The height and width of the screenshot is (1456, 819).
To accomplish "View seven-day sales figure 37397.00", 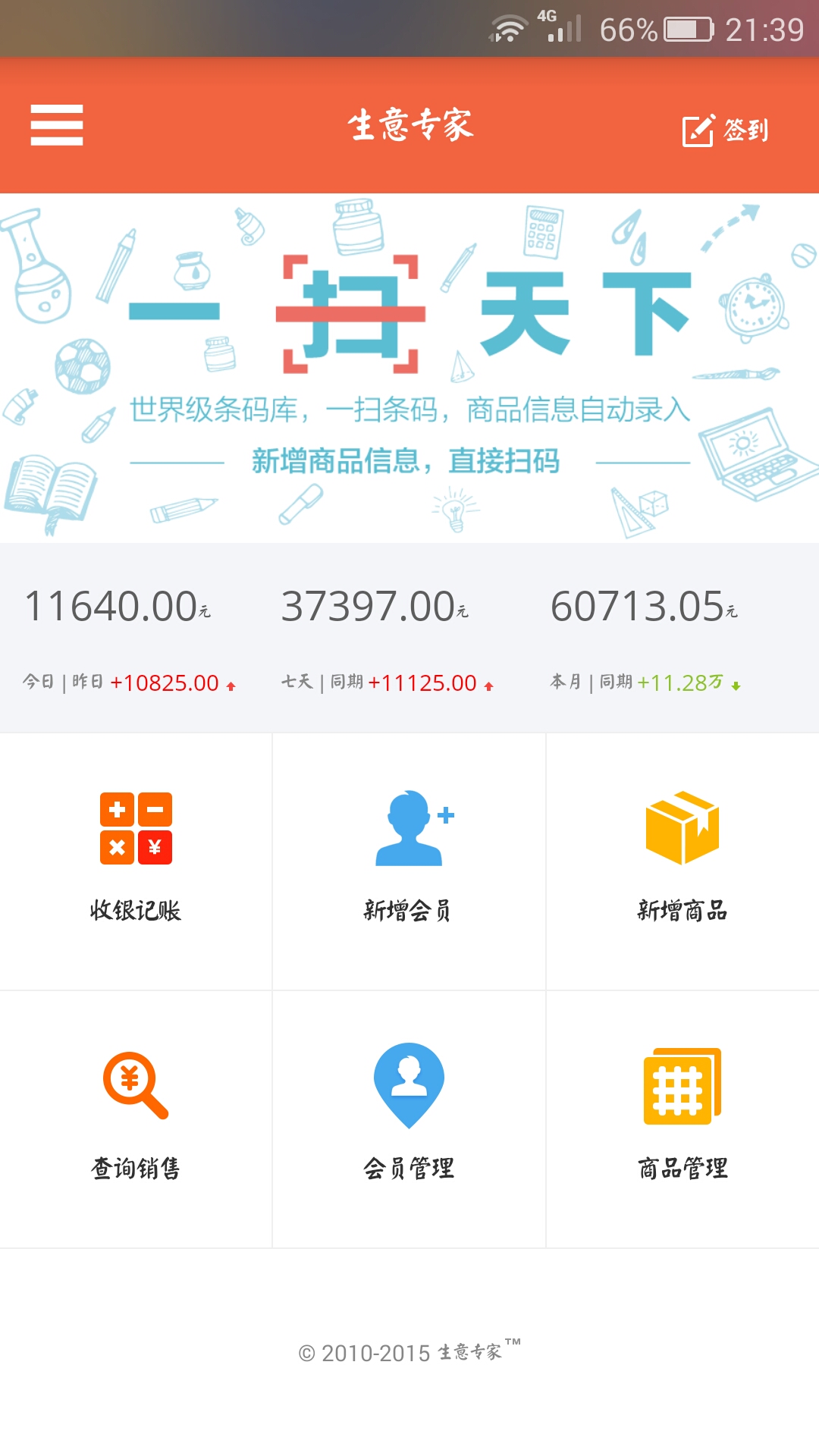I will [x=375, y=607].
